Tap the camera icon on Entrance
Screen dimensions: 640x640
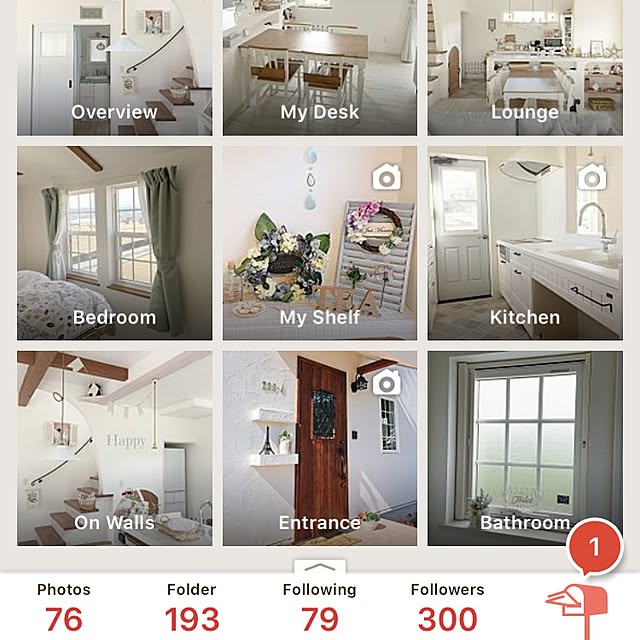point(387,382)
